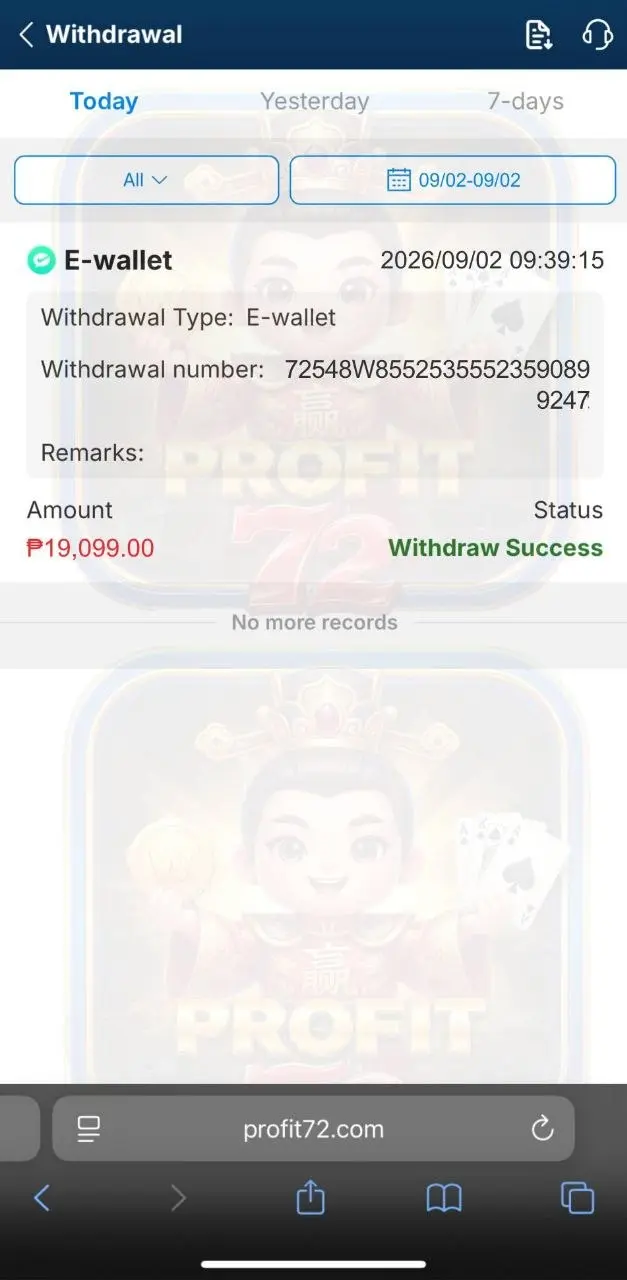The width and height of the screenshot is (627, 1280).
Task: Expand the All filter dropdown
Action: point(146,180)
